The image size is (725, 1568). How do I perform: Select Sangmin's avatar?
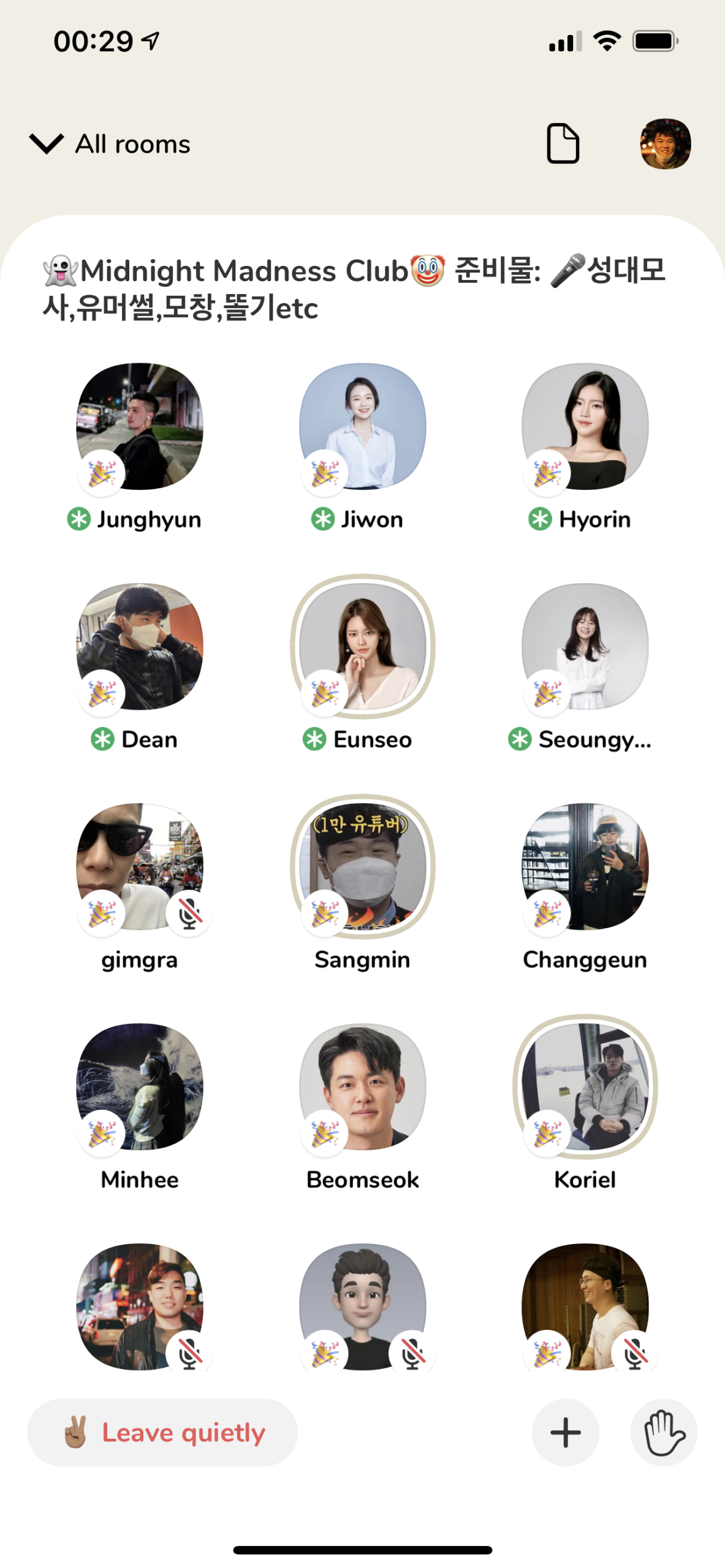362,866
